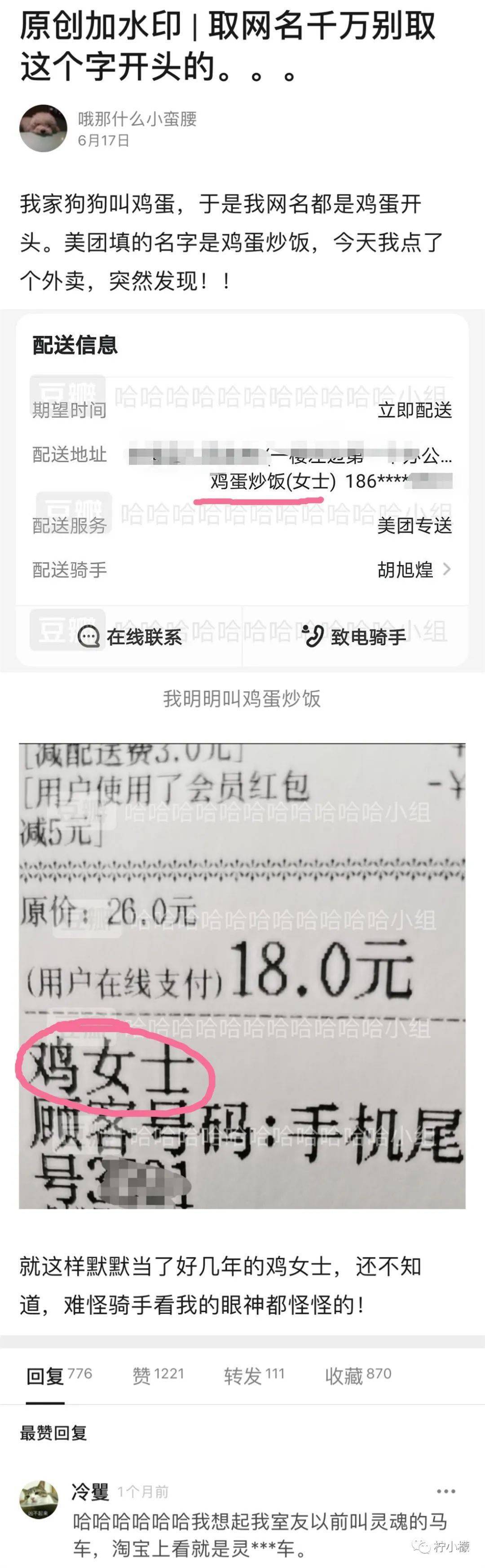Switch to the 转发 tab
Screen dimensions: 485x1568
click(x=253, y=1375)
